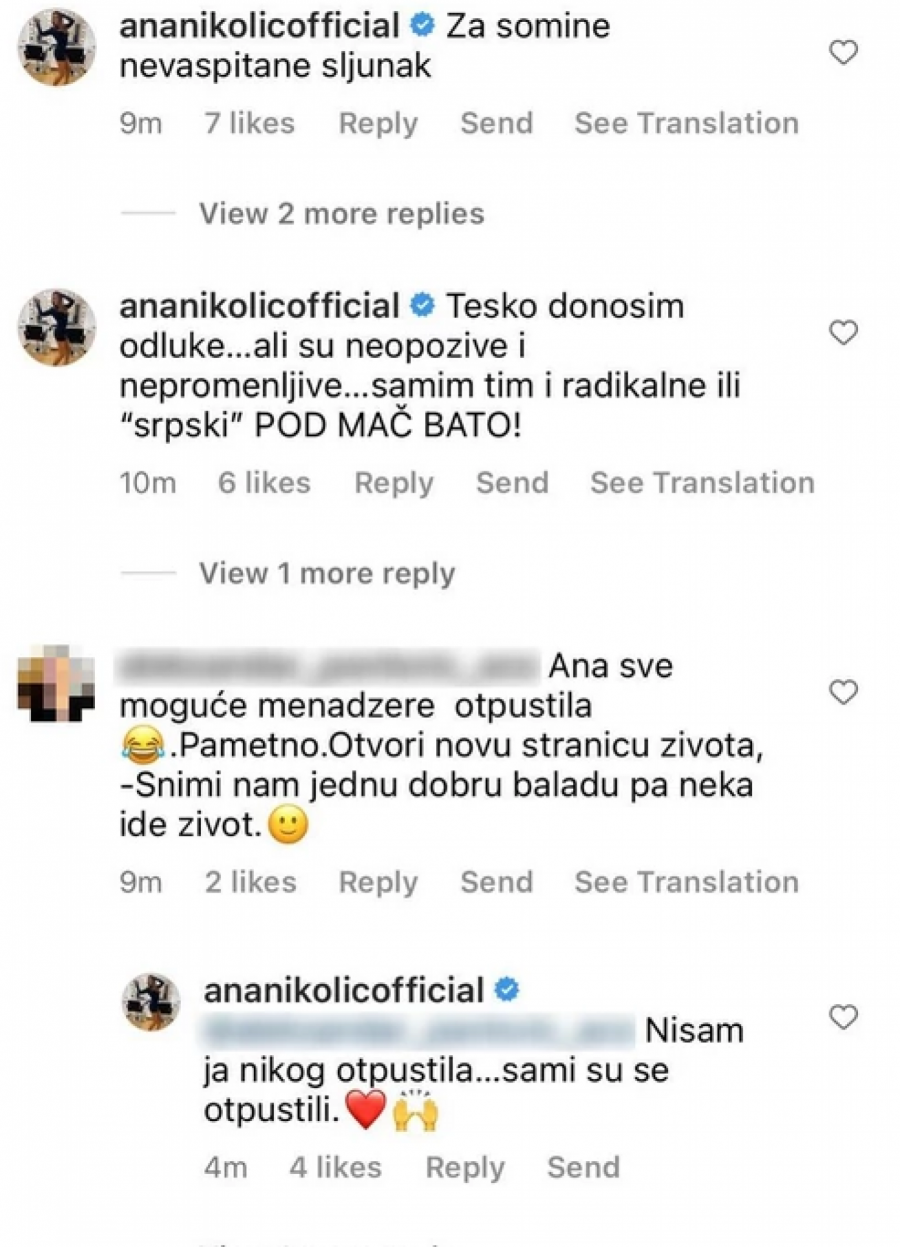The width and height of the screenshot is (900, 1247).
Task: See translation of 'Tesko donosim odluke' comment
Action: 702,483
